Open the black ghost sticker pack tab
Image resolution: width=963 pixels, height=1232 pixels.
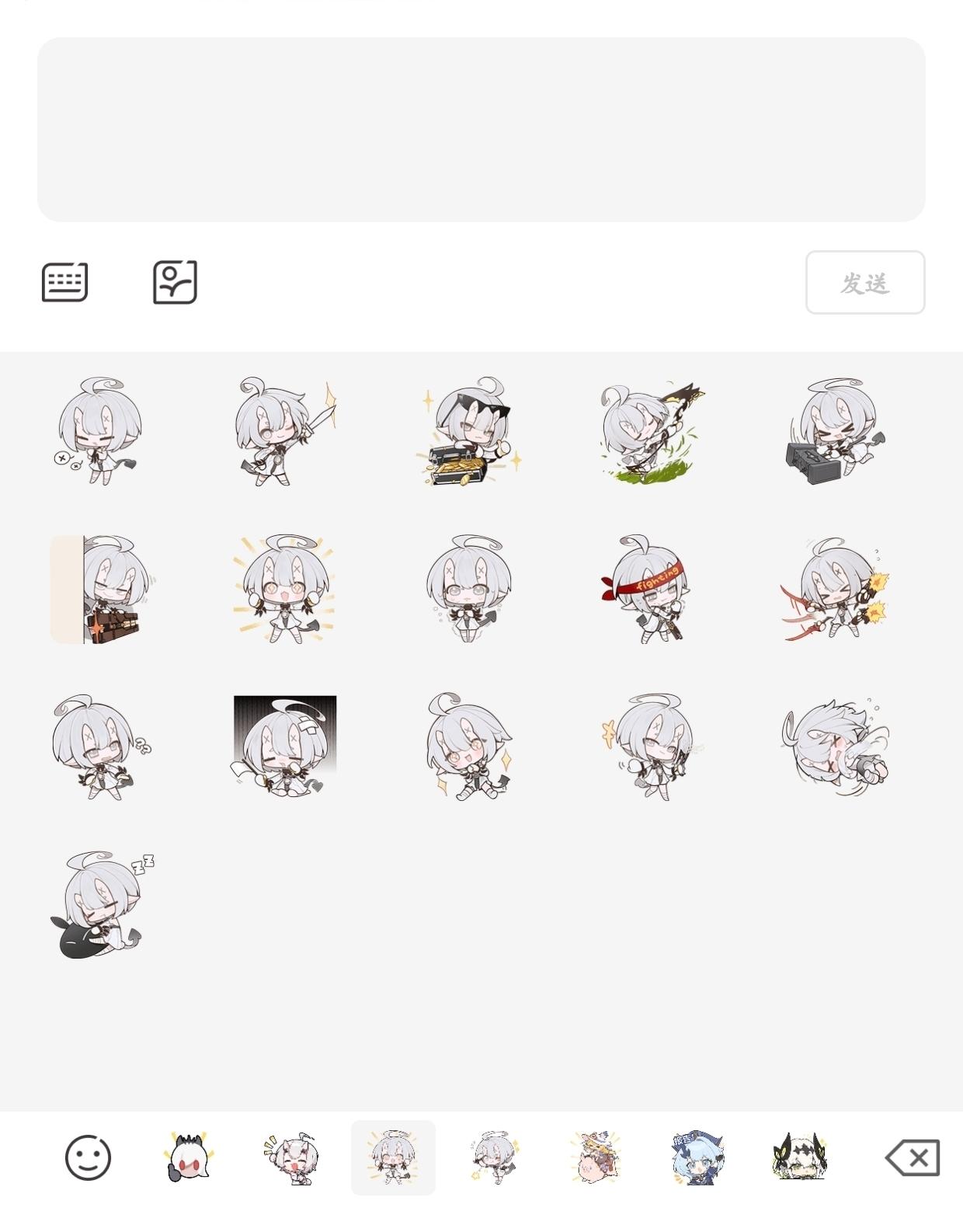pos(188,1157)
